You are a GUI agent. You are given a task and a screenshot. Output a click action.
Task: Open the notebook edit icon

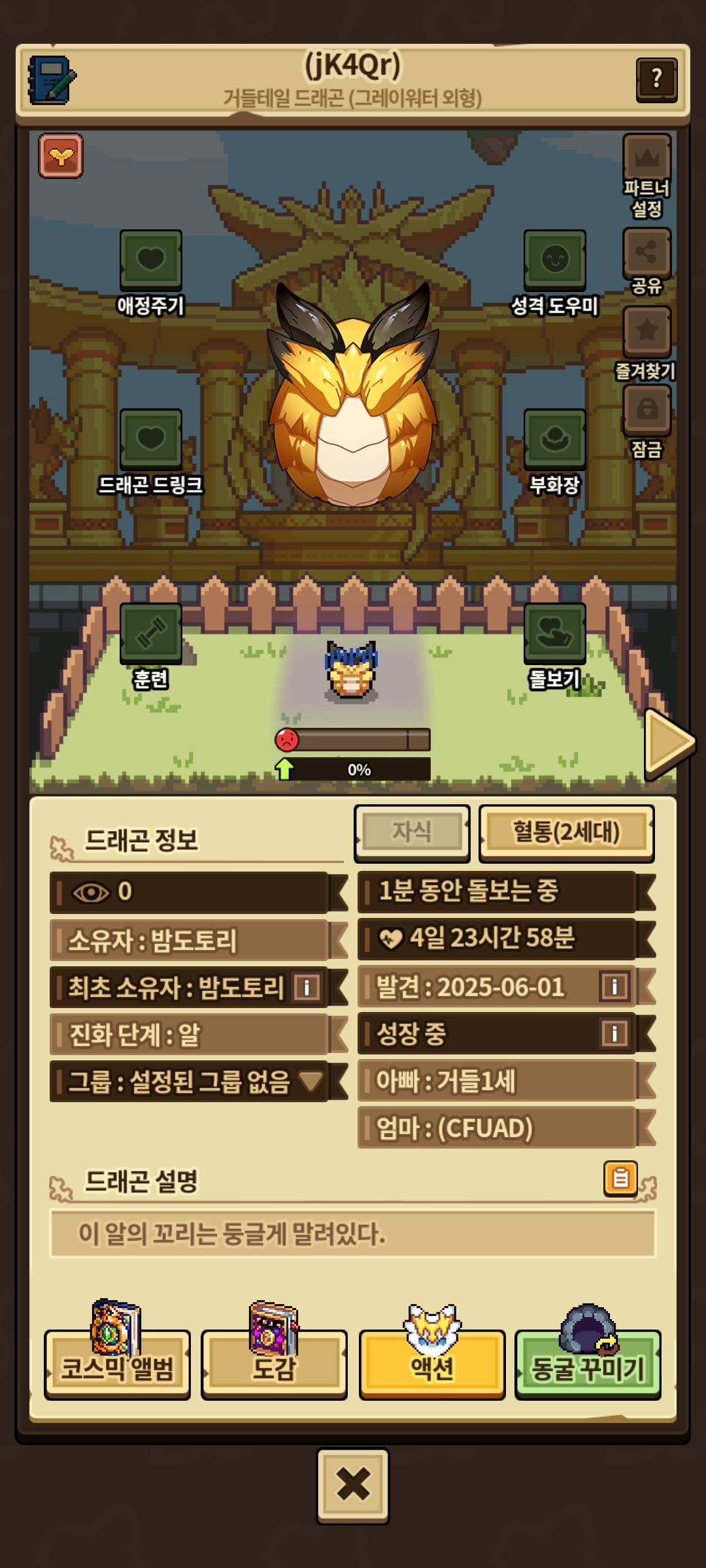coord(52,80)
